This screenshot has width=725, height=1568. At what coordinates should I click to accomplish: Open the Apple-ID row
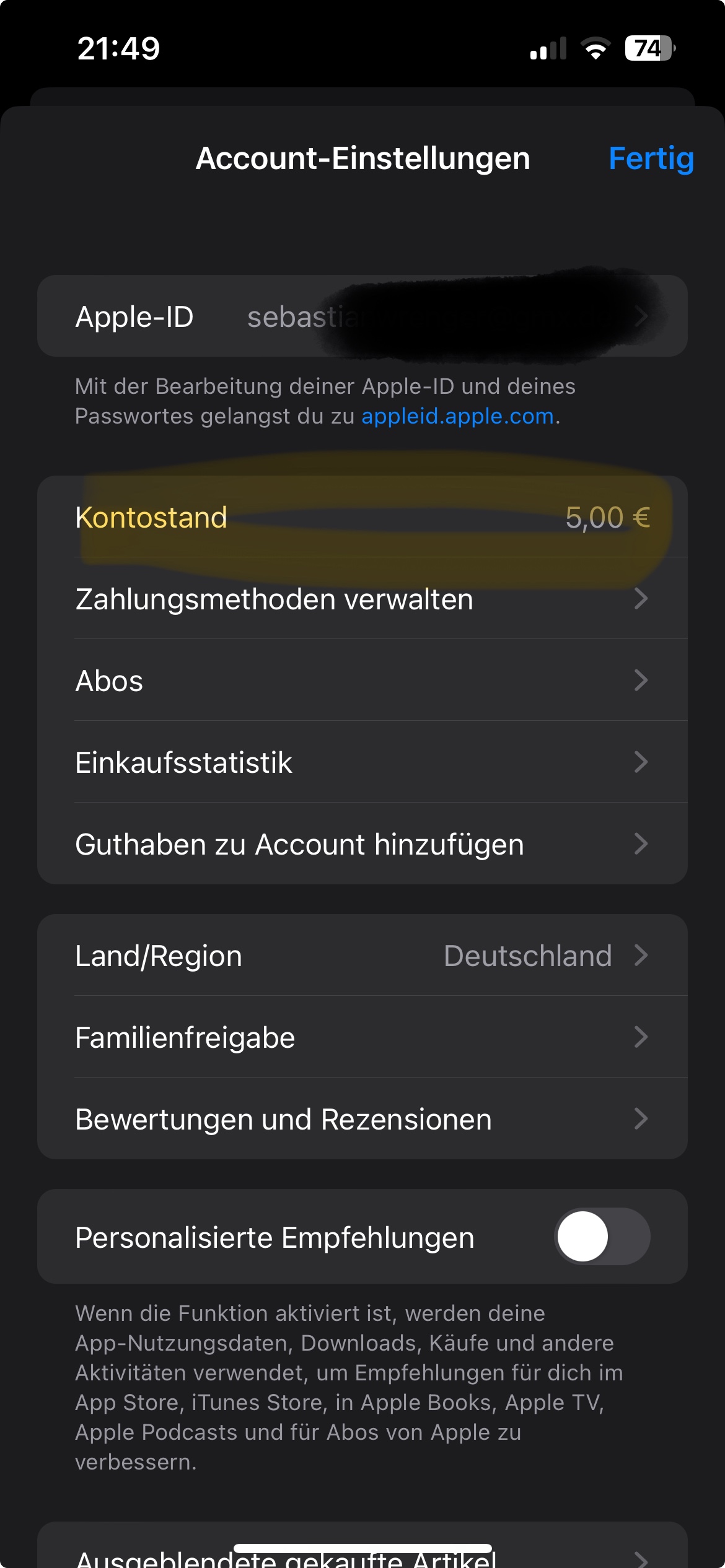tap(362, 316)
